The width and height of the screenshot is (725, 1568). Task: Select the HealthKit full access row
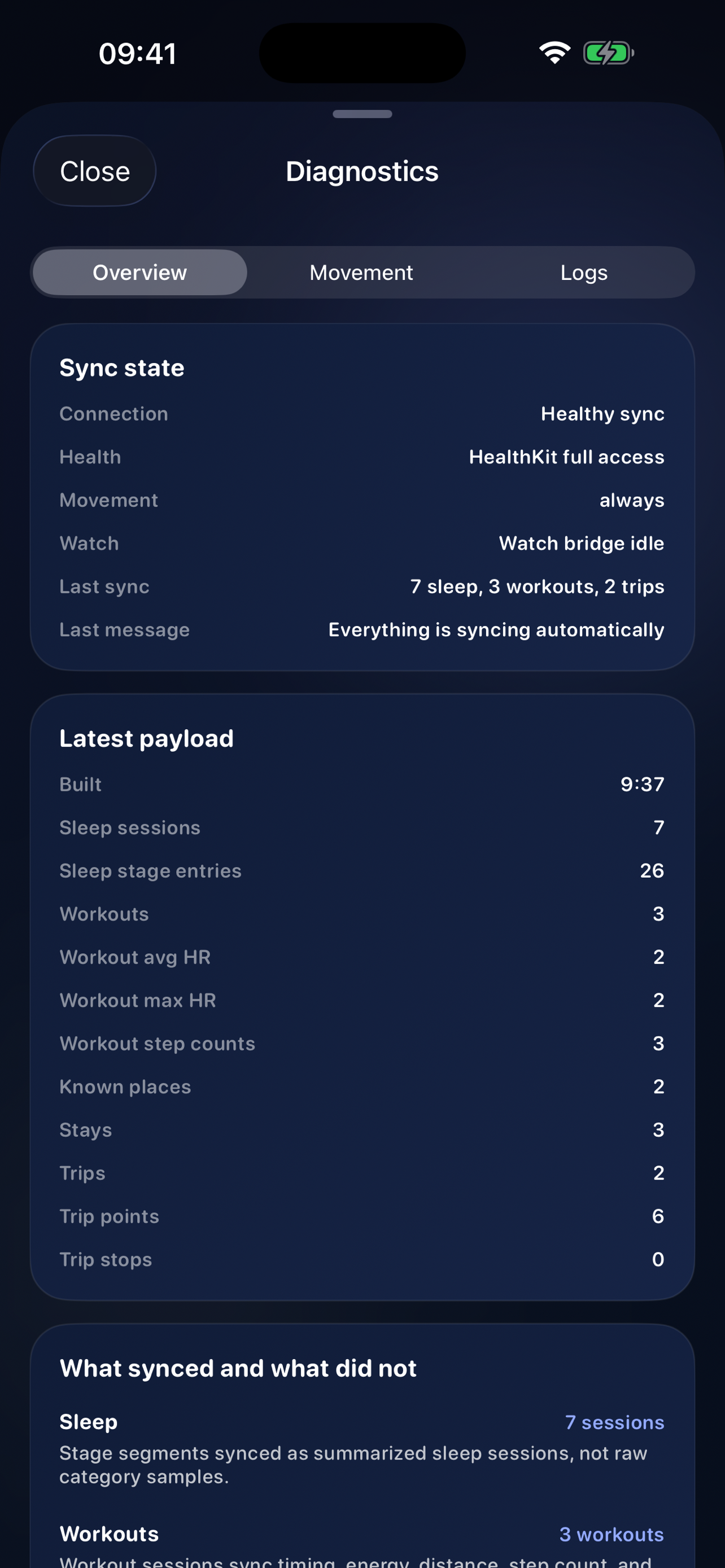click(362, 457)
